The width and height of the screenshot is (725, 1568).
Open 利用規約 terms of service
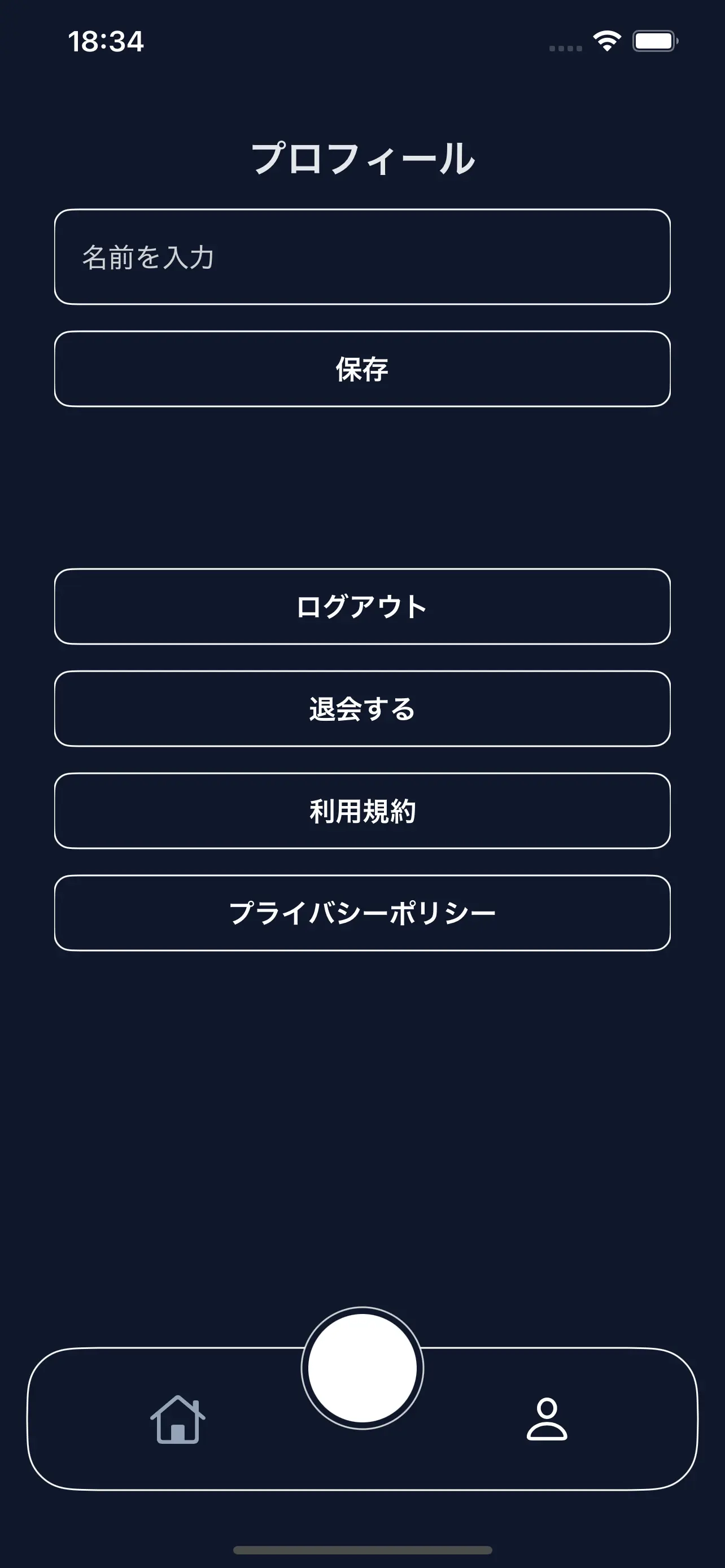pyautogui.click(x=362, y=811)
